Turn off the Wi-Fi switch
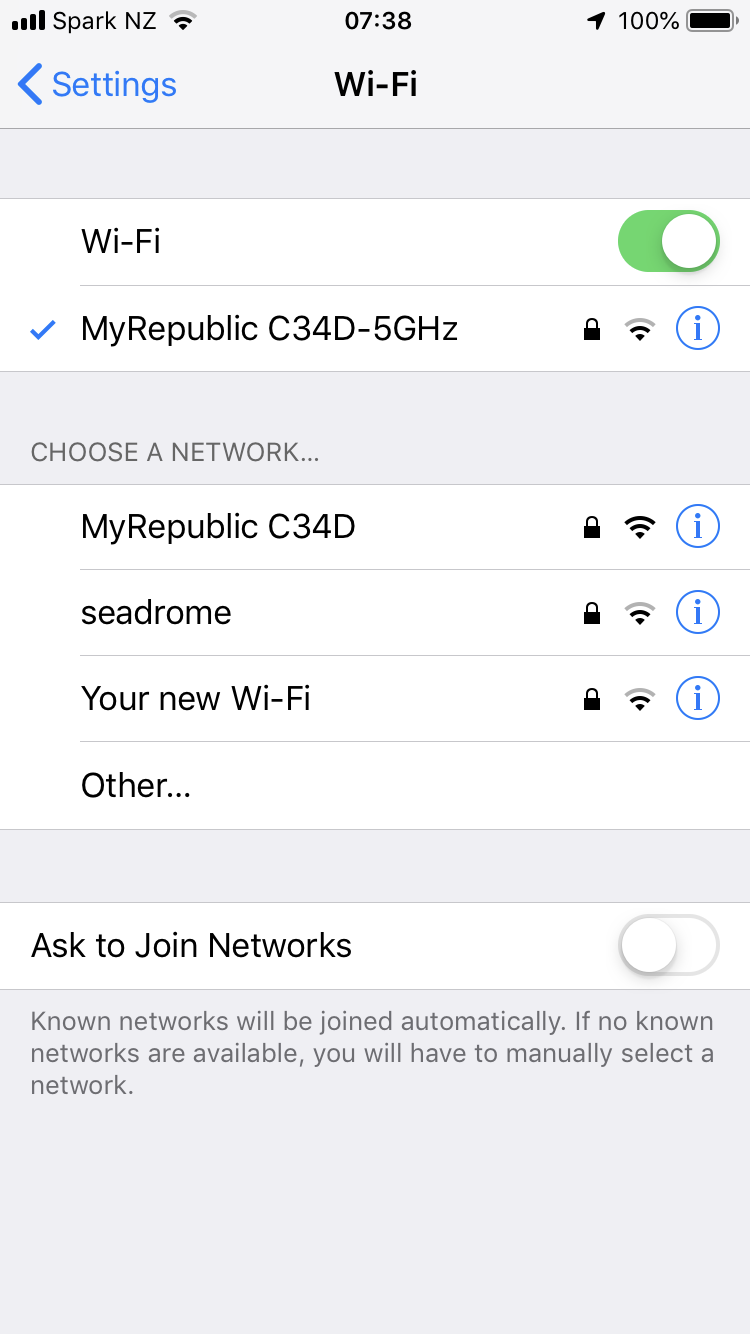 669,241
